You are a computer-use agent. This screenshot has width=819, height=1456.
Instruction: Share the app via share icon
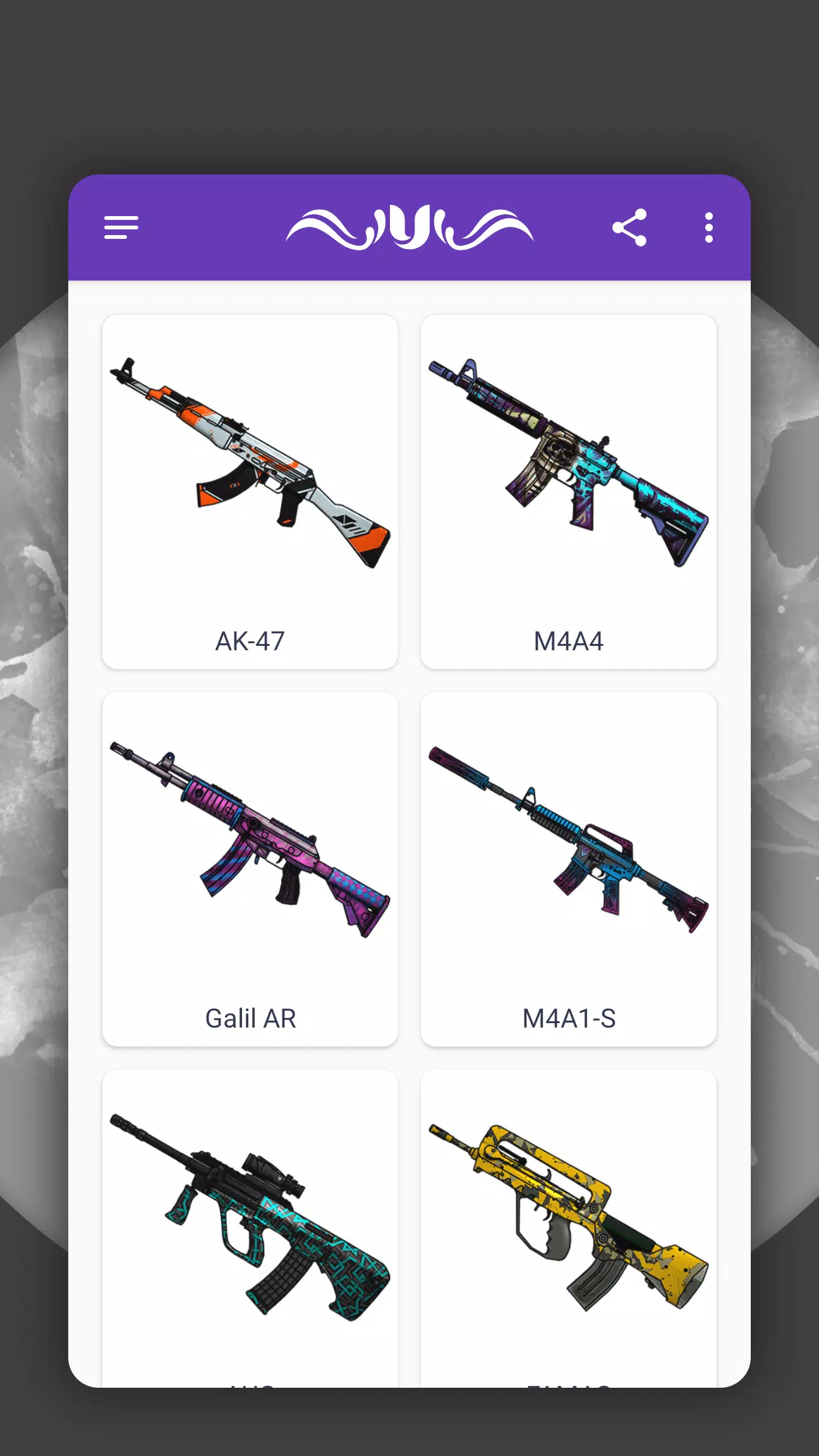(629, 227)
